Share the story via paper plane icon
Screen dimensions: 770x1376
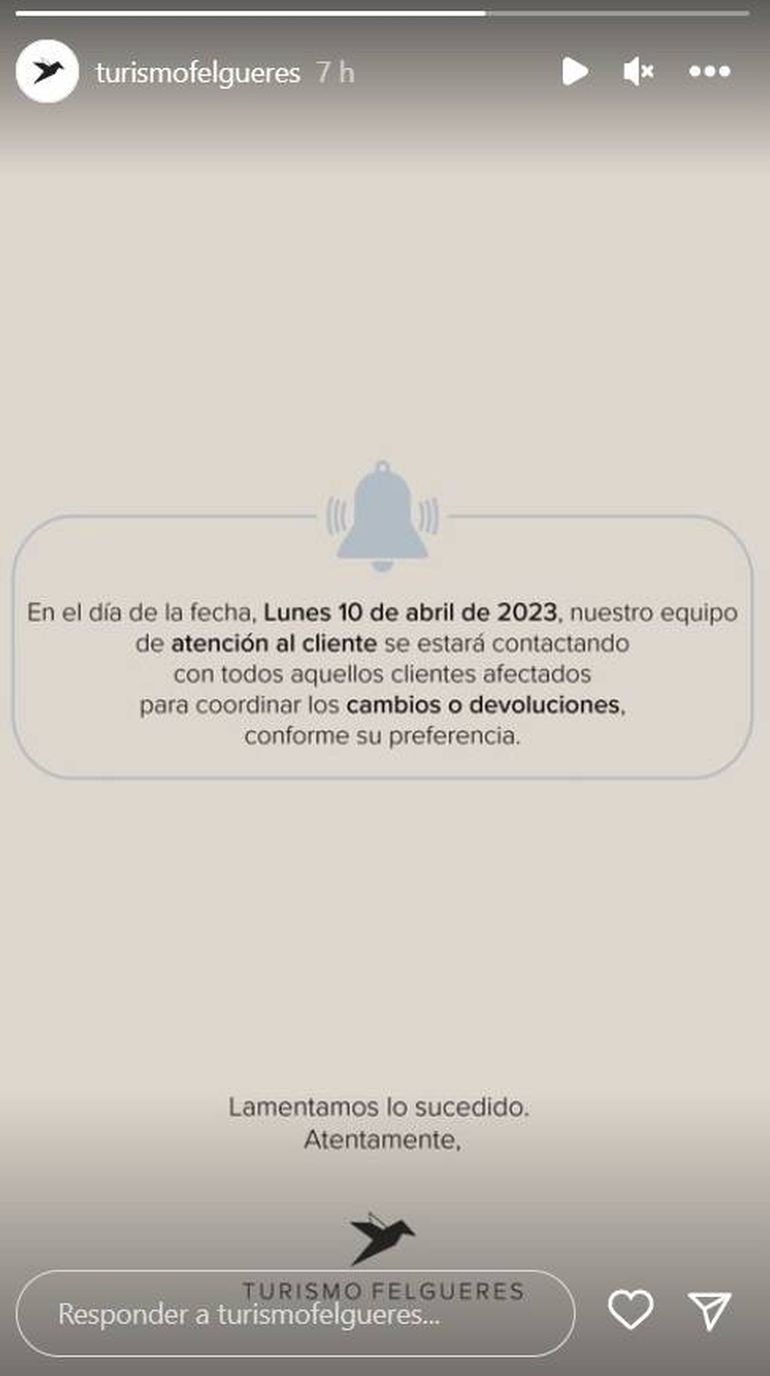click(710, 1310)
